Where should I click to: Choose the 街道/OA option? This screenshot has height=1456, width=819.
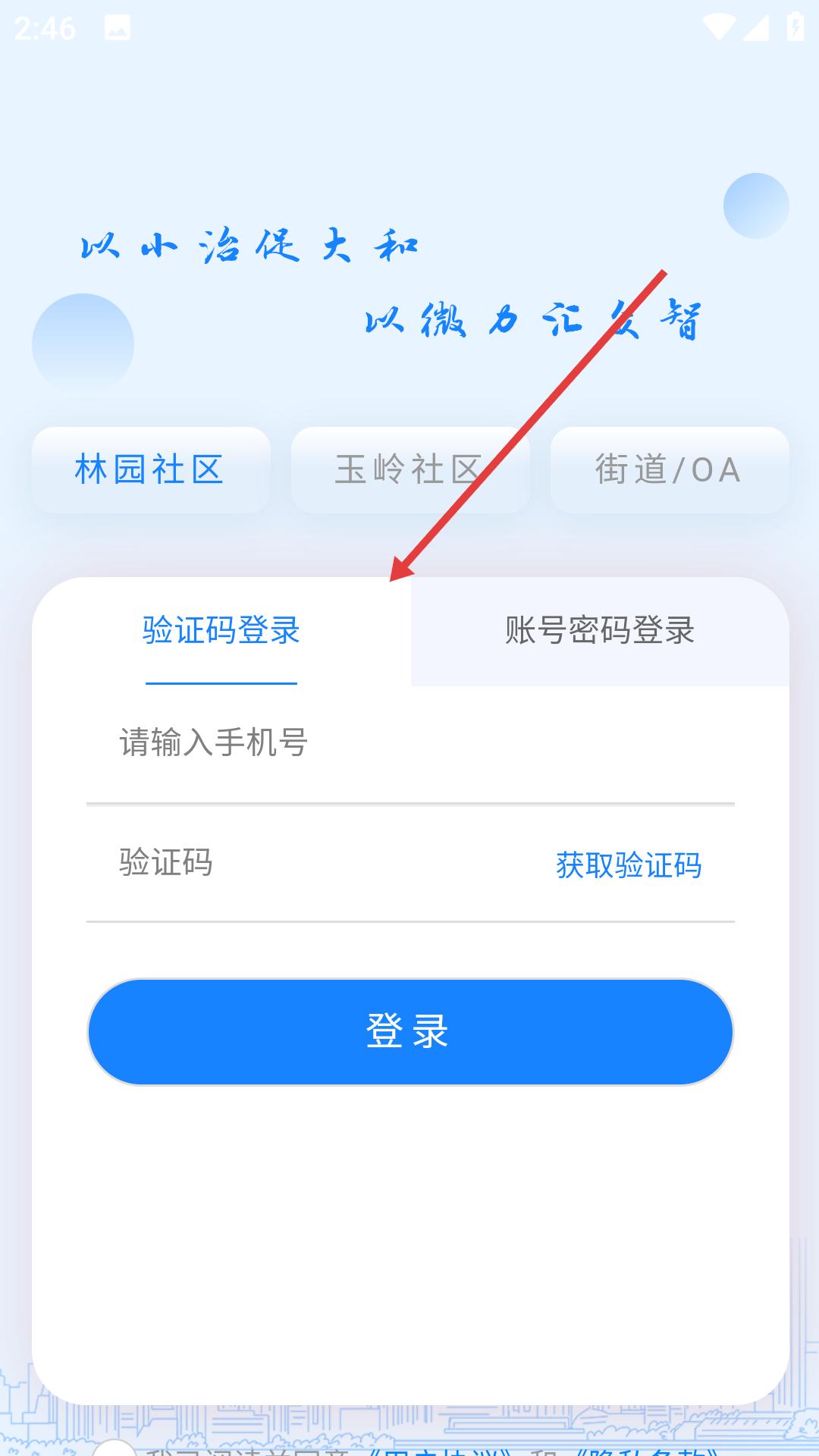coord(669,469)
